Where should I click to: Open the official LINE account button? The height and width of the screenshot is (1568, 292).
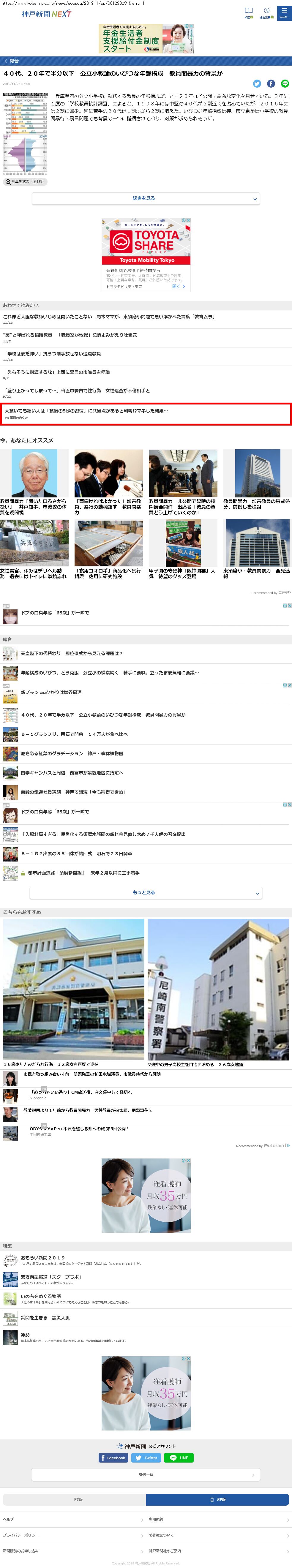click(x=179, y=1458)
